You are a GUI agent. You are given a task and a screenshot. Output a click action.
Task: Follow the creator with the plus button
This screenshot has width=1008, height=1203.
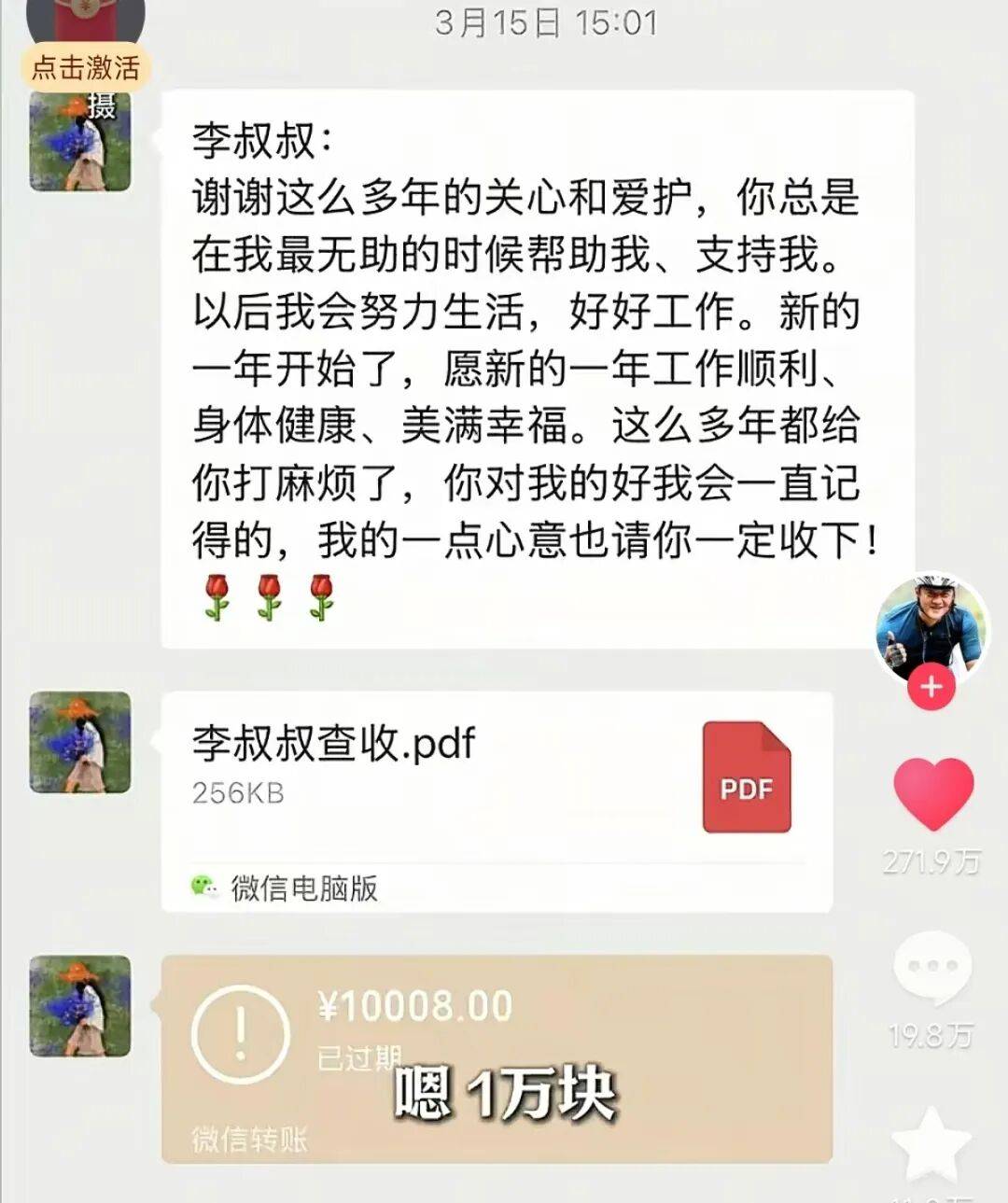(x=931, y=688)
